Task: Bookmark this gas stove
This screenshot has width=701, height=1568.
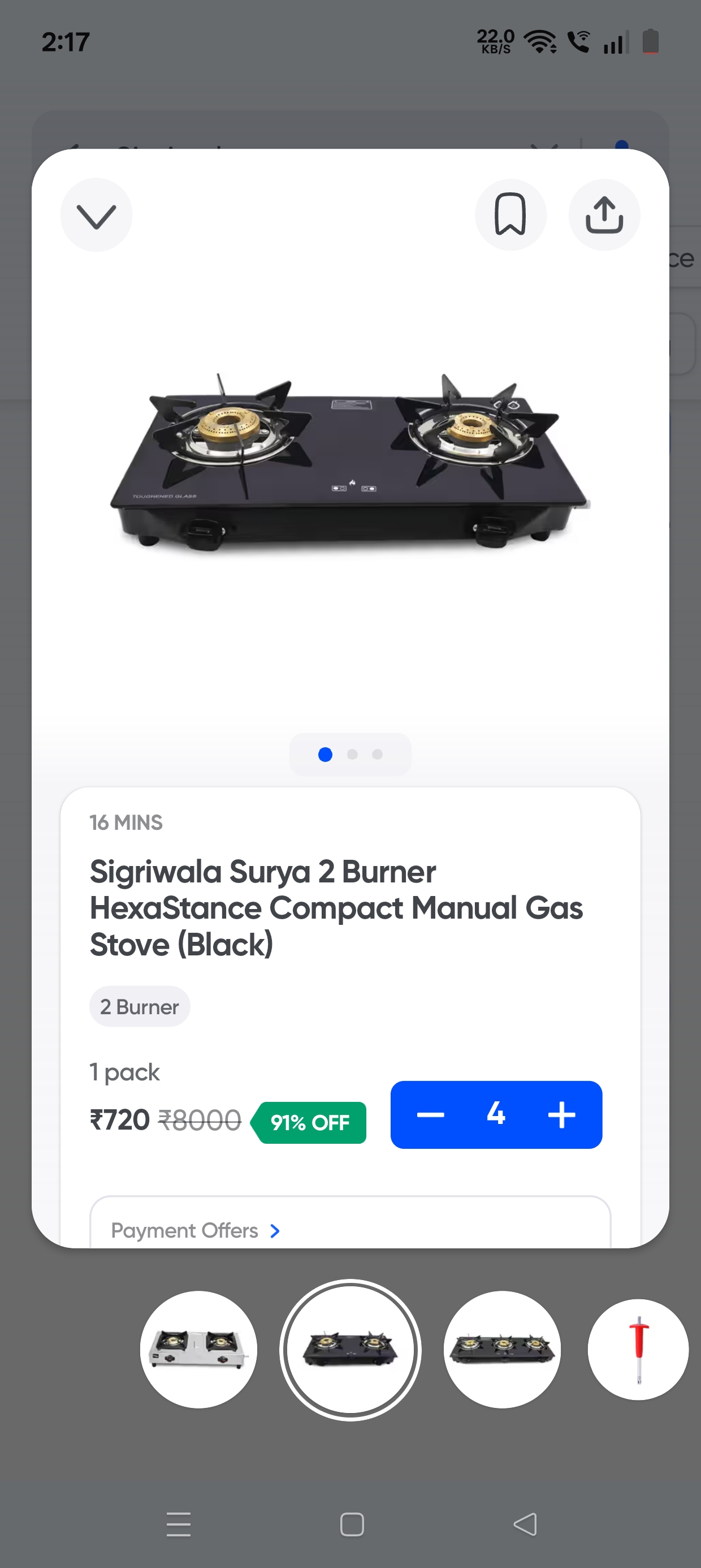Action: pos(510,216)
